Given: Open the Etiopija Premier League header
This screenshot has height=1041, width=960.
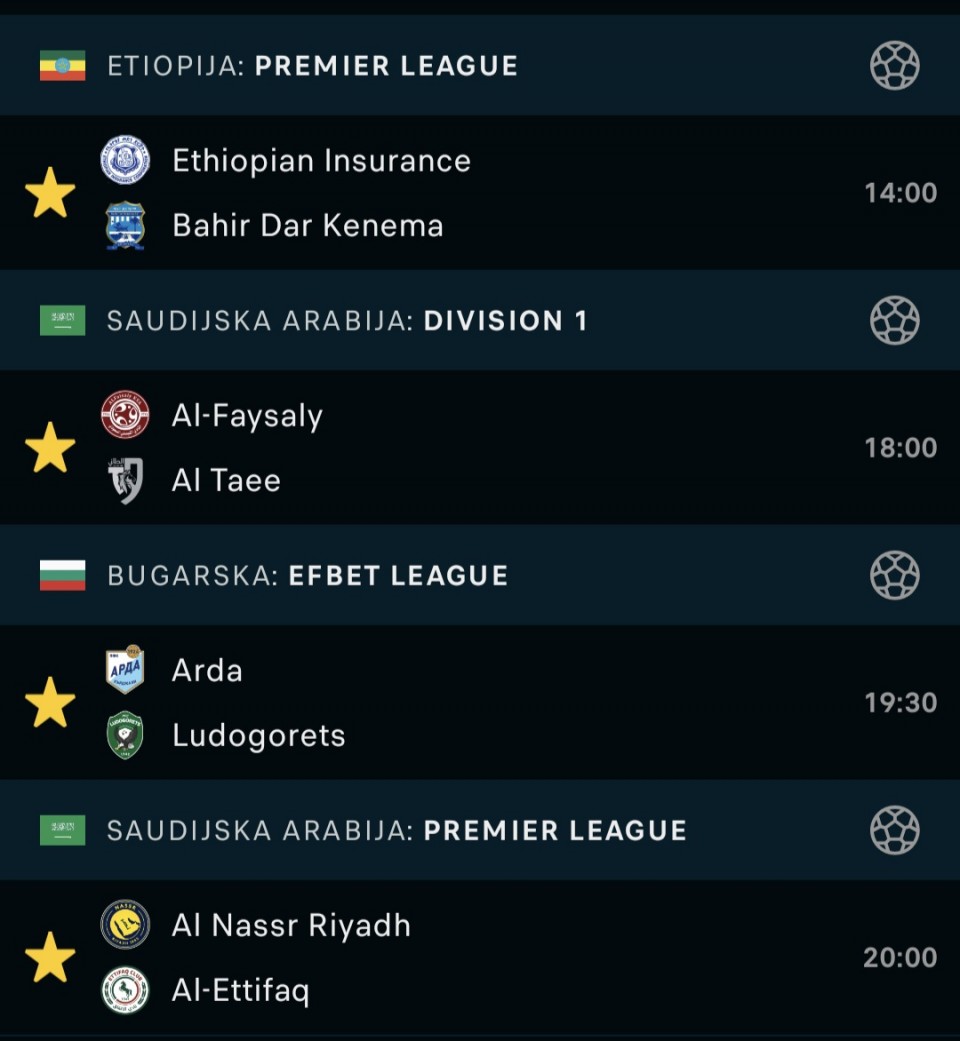Looking at the screenshot, I should (312, 66).
